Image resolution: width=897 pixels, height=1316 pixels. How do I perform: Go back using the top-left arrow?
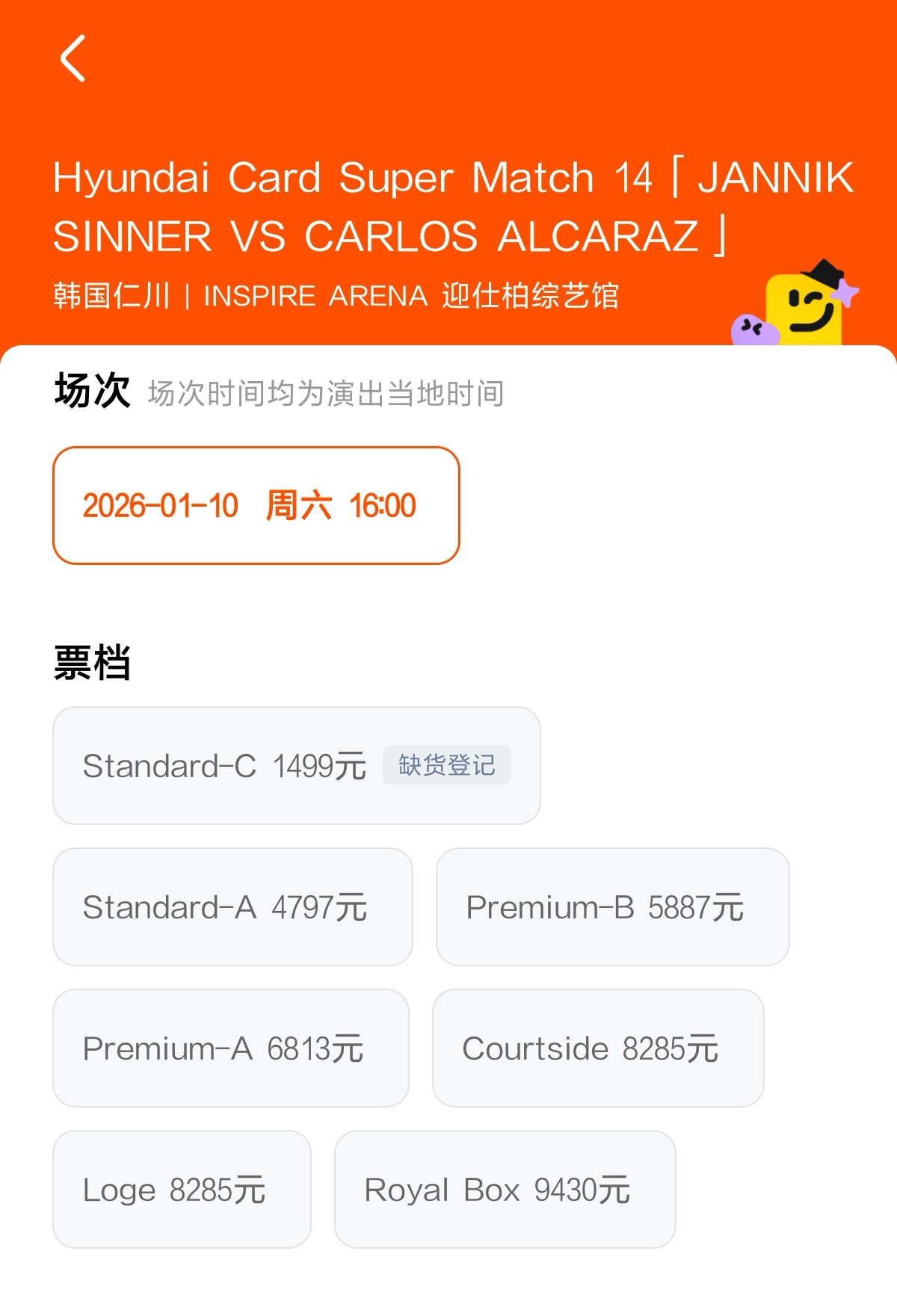click(73, 58)
